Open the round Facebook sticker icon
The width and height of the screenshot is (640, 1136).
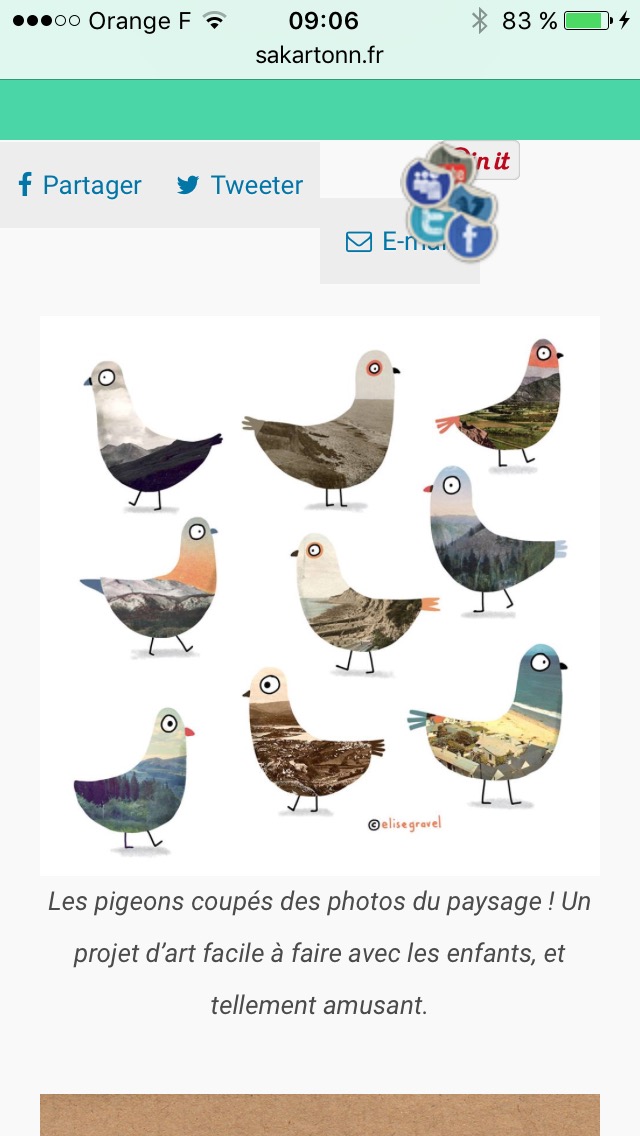click(471, 238)
